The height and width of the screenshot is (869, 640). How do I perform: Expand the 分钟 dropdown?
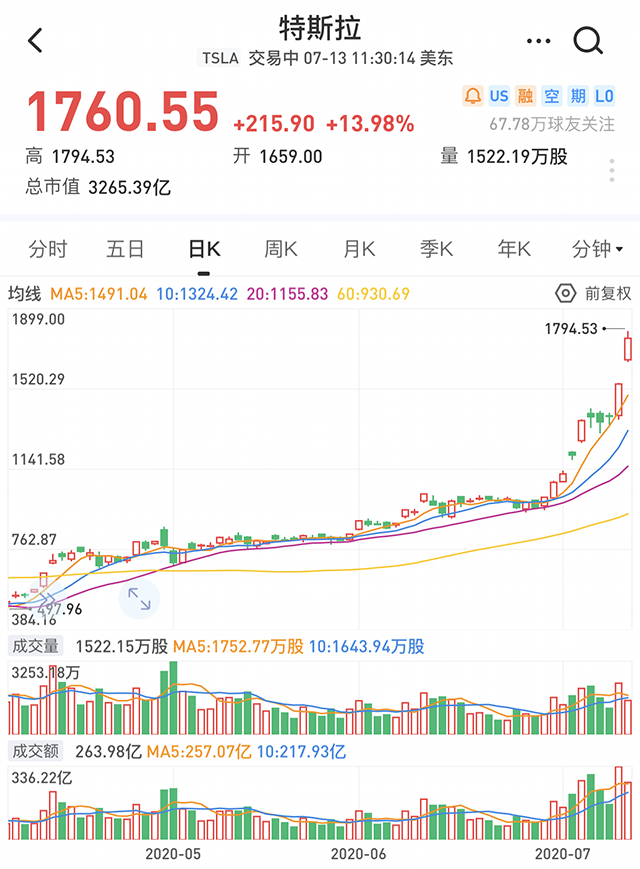597,249
